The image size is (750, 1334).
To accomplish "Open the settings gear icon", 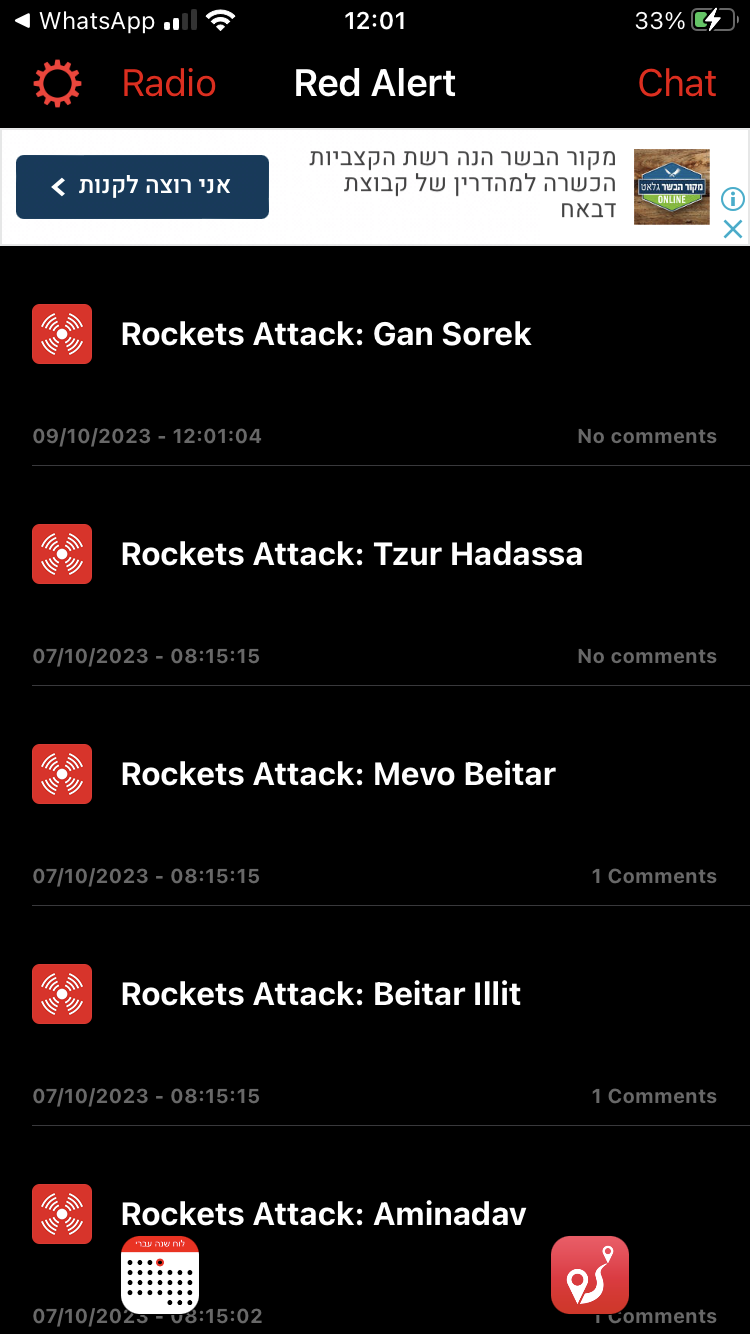I will [57, 84].
